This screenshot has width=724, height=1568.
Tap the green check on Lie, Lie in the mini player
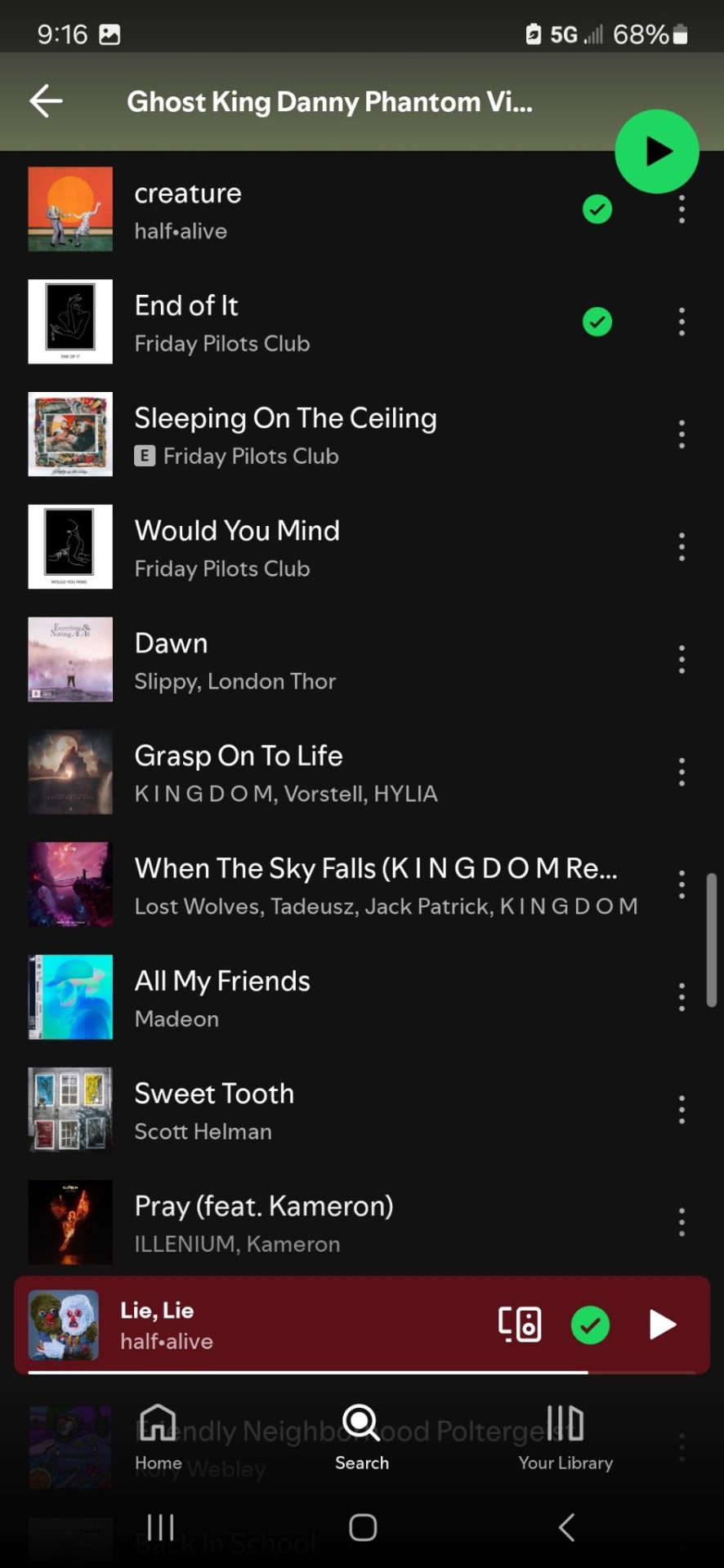point(590,1325)
